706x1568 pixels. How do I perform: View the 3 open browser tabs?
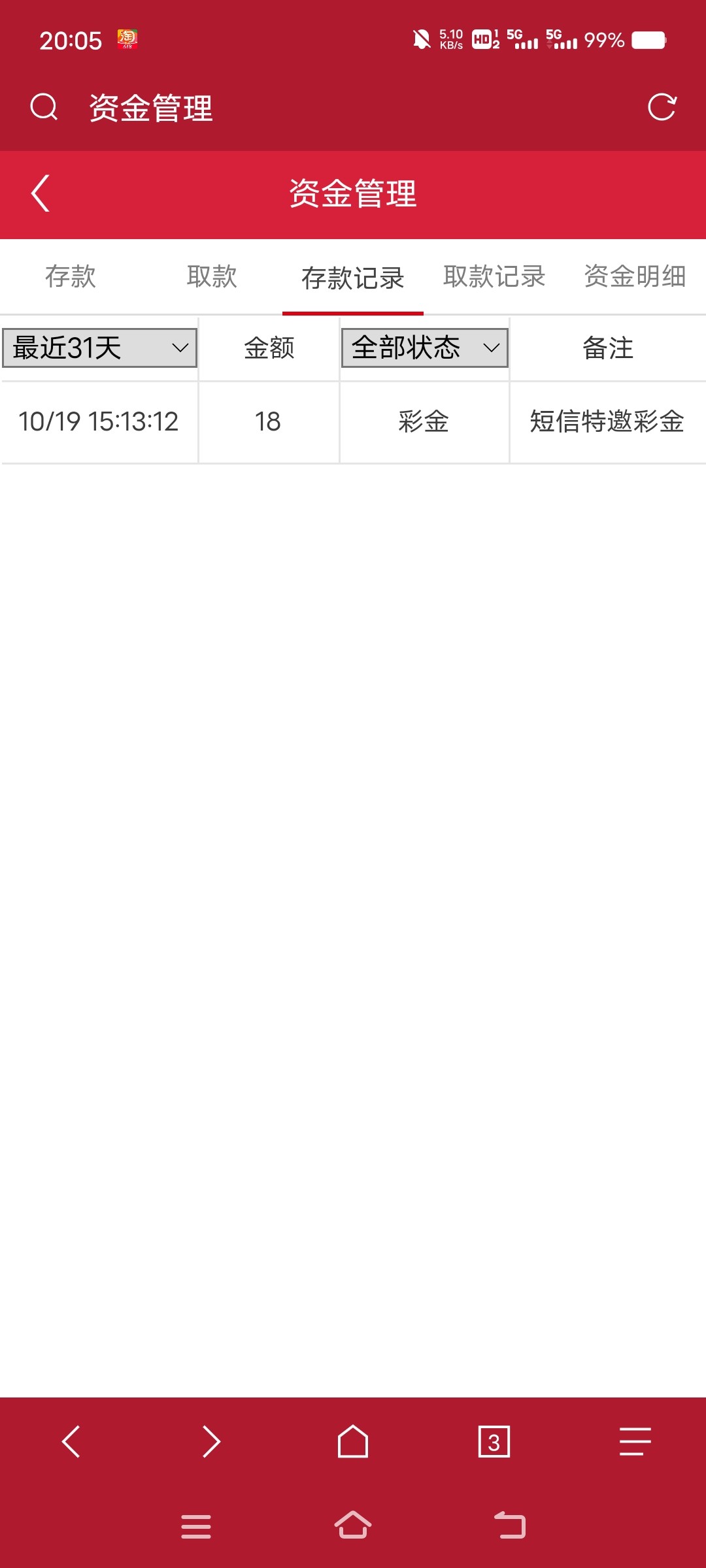[494, 1441]
